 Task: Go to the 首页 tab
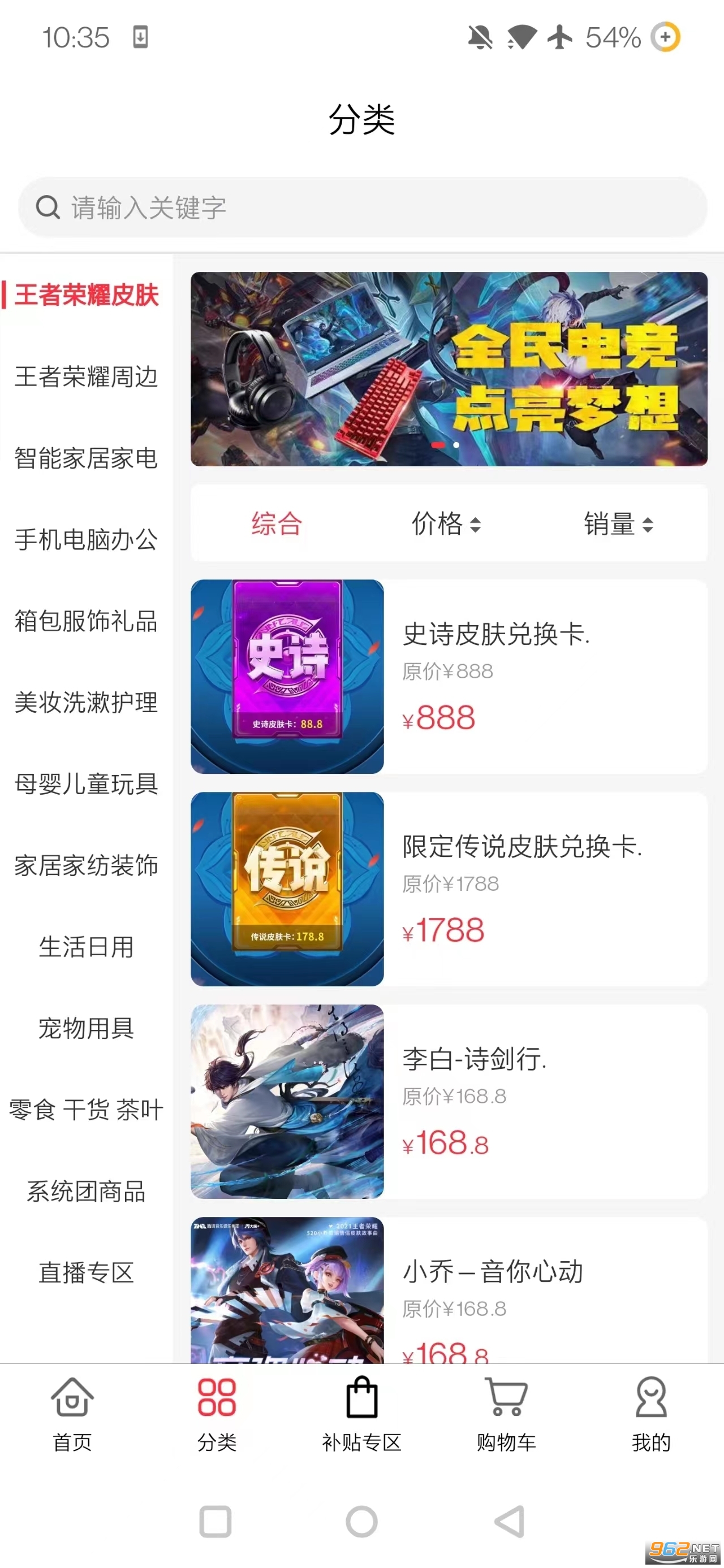coord(72,1415)
